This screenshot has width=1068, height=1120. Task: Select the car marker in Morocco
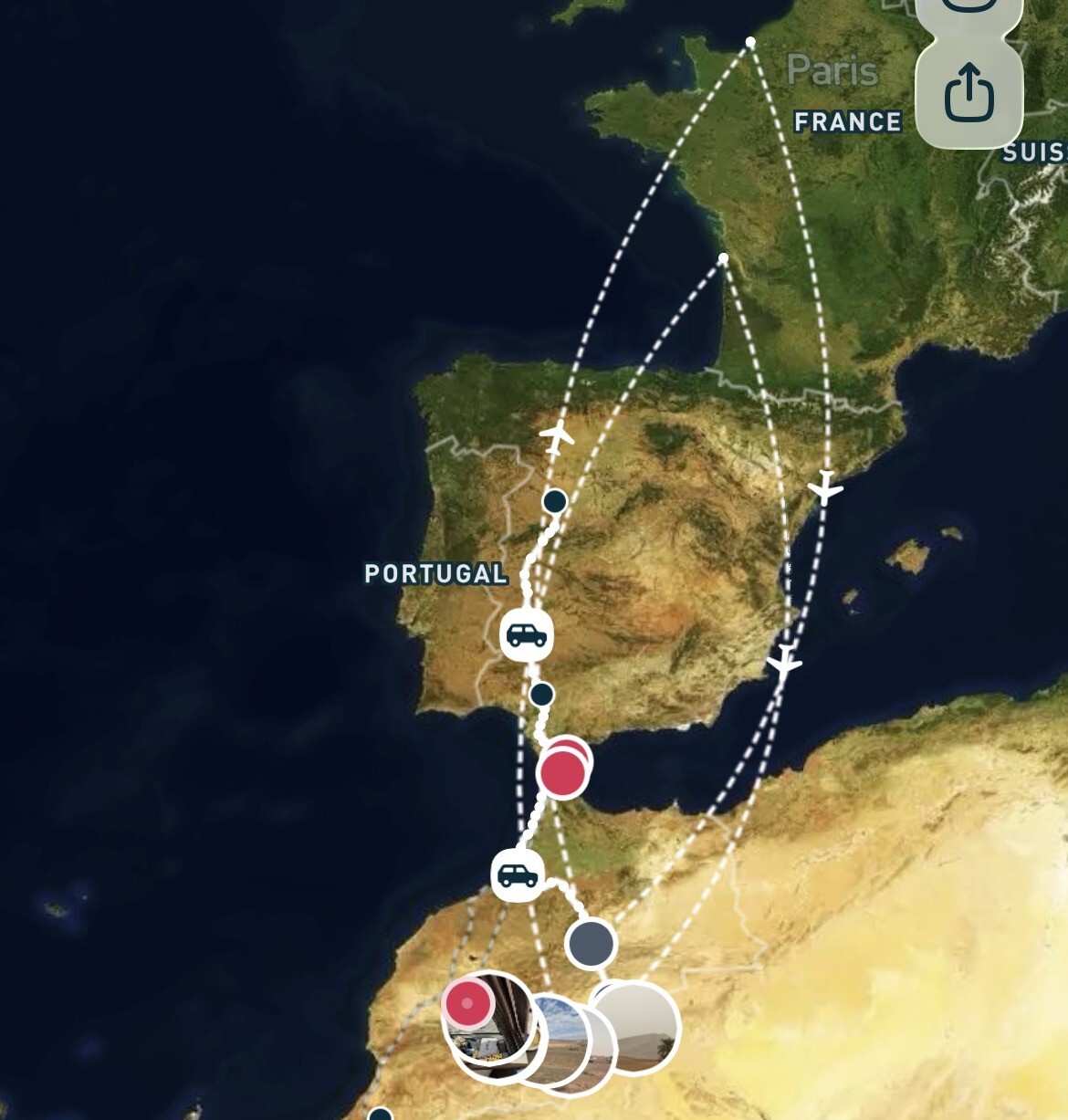click(518, 875)
